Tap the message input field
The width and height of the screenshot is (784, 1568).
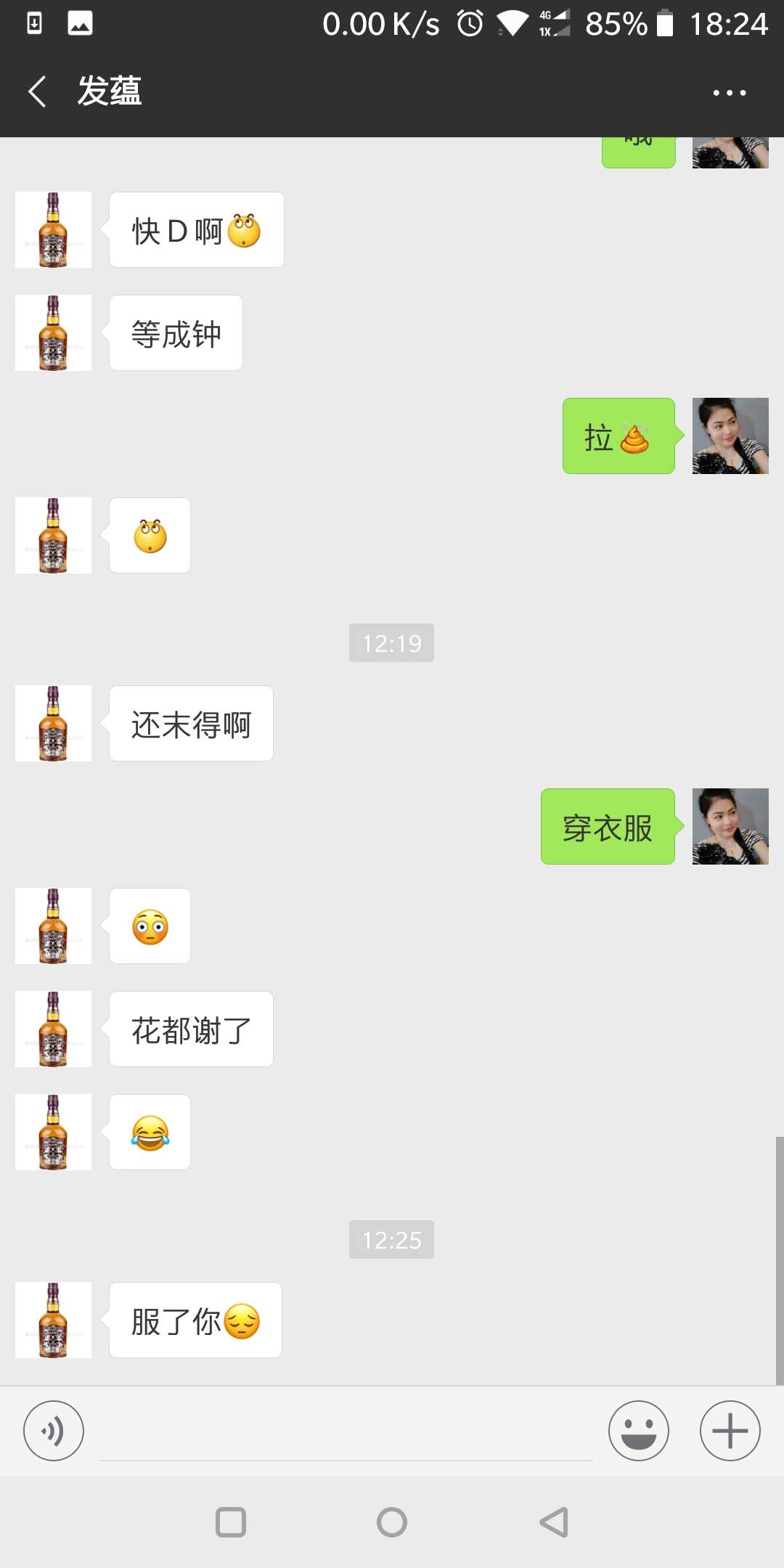coord(341,1430)
